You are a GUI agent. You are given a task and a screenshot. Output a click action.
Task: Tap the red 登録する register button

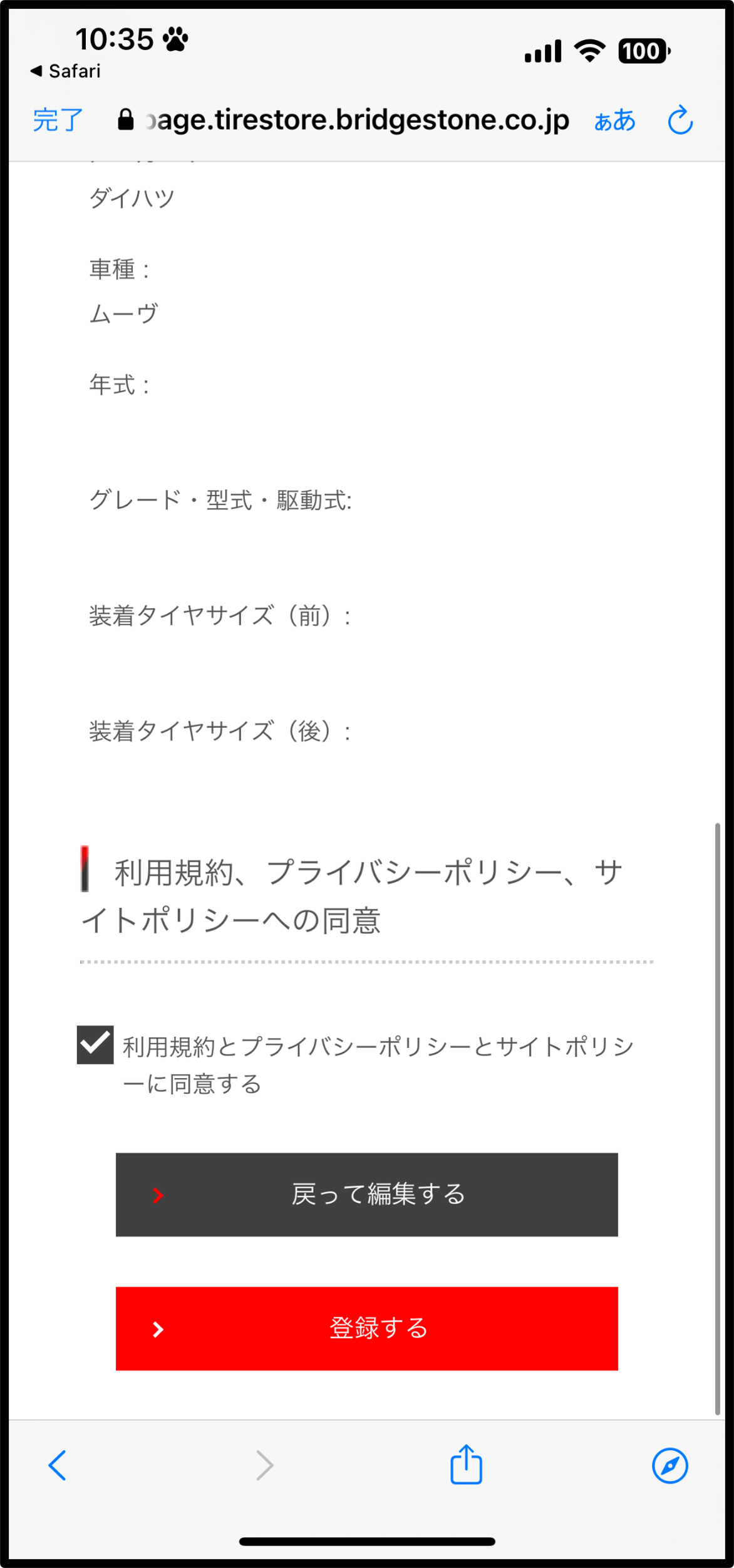tap(366, 1328)
